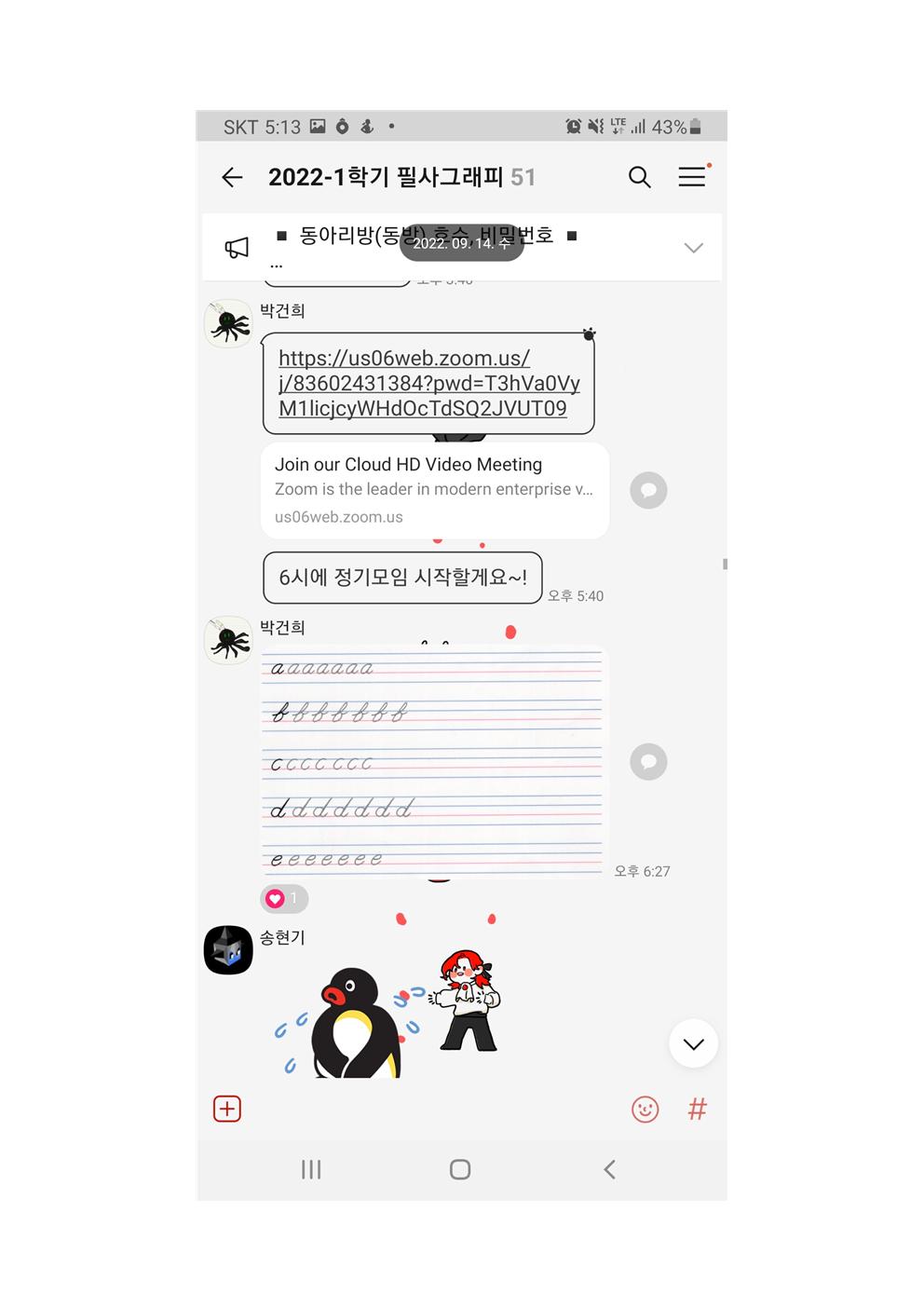Open the system recent apps view
Screen dimensions: 924x1307
(311, 1169)
